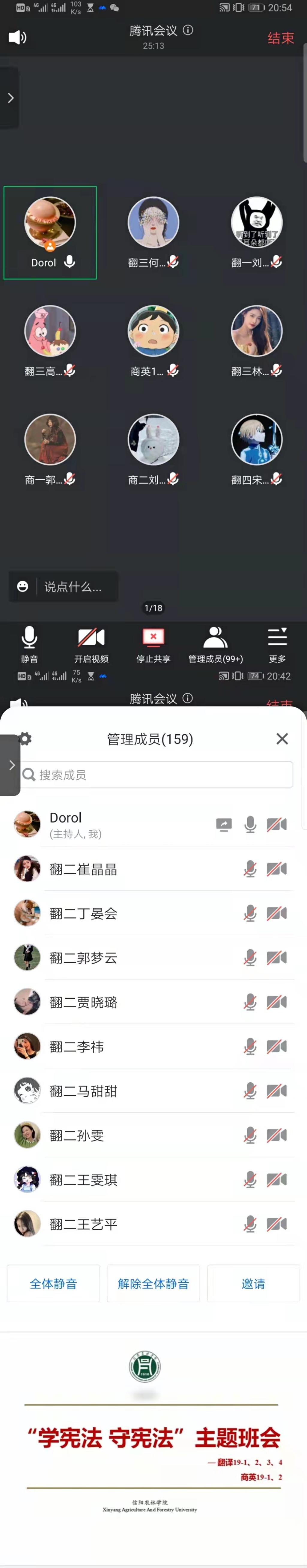
Task: View meeting info next to 腾讯会议
Action: coord(189,30)
